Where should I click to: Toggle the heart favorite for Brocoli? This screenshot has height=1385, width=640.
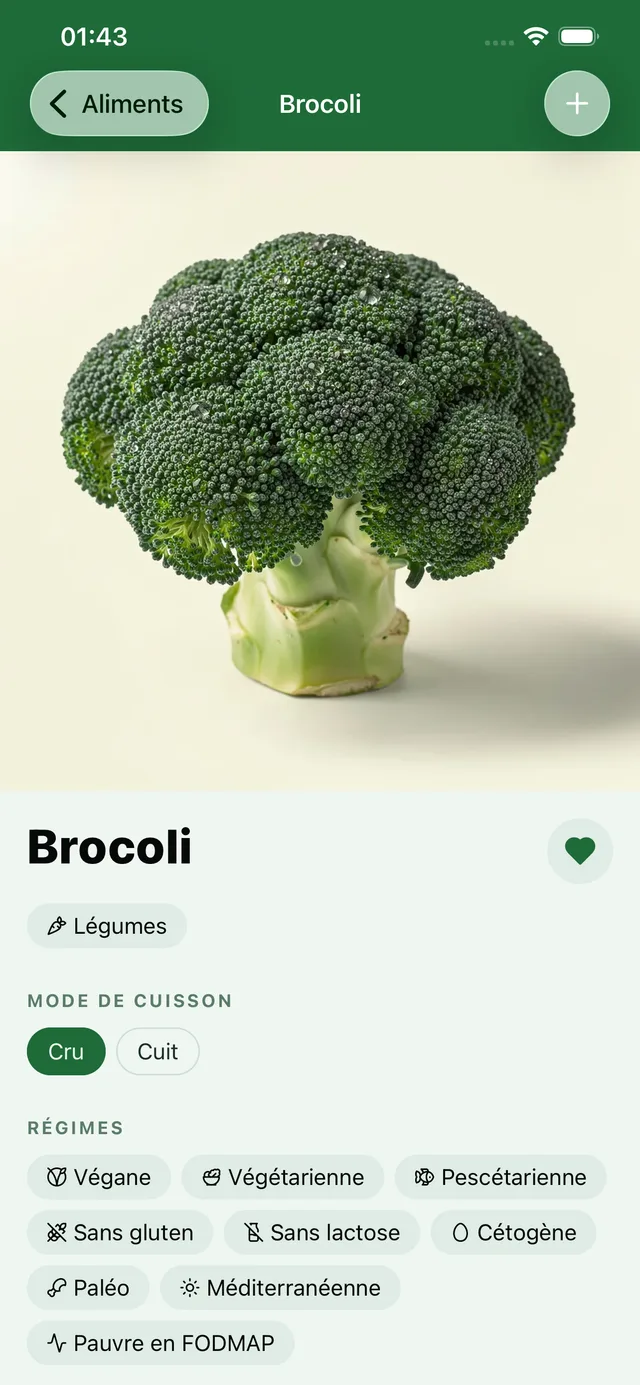point(580,851)
